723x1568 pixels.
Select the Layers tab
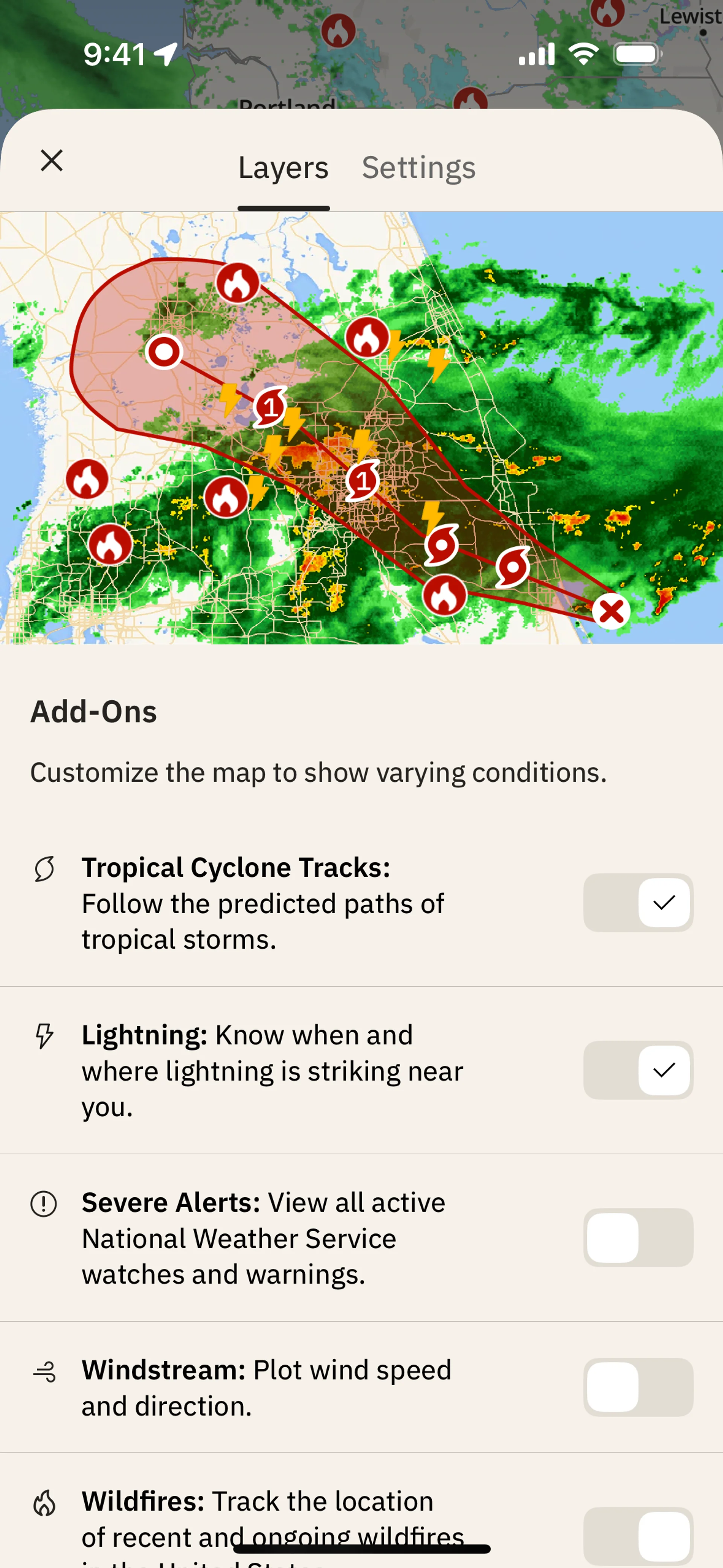pyautogui.click(x=283, y=168)
